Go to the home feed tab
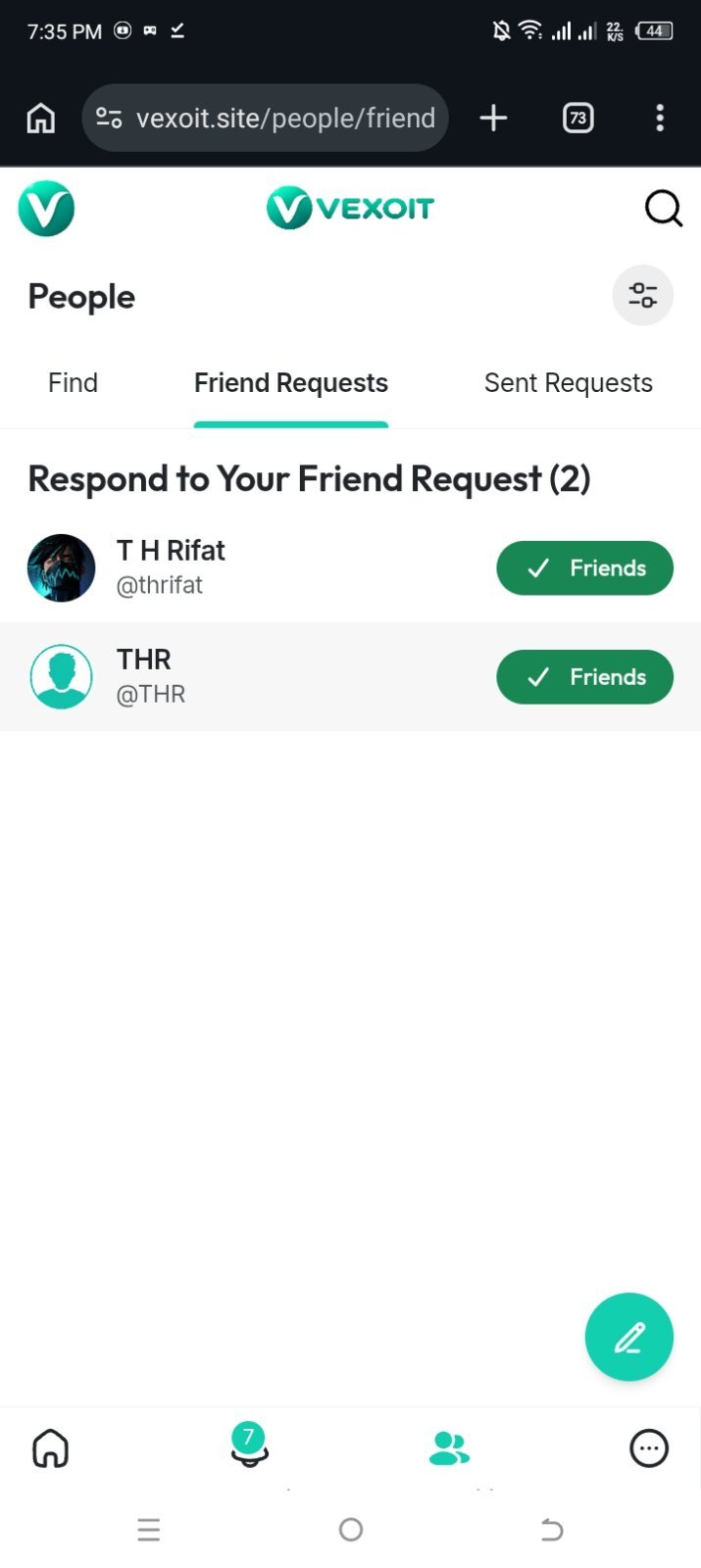 tap(51, 1447)
